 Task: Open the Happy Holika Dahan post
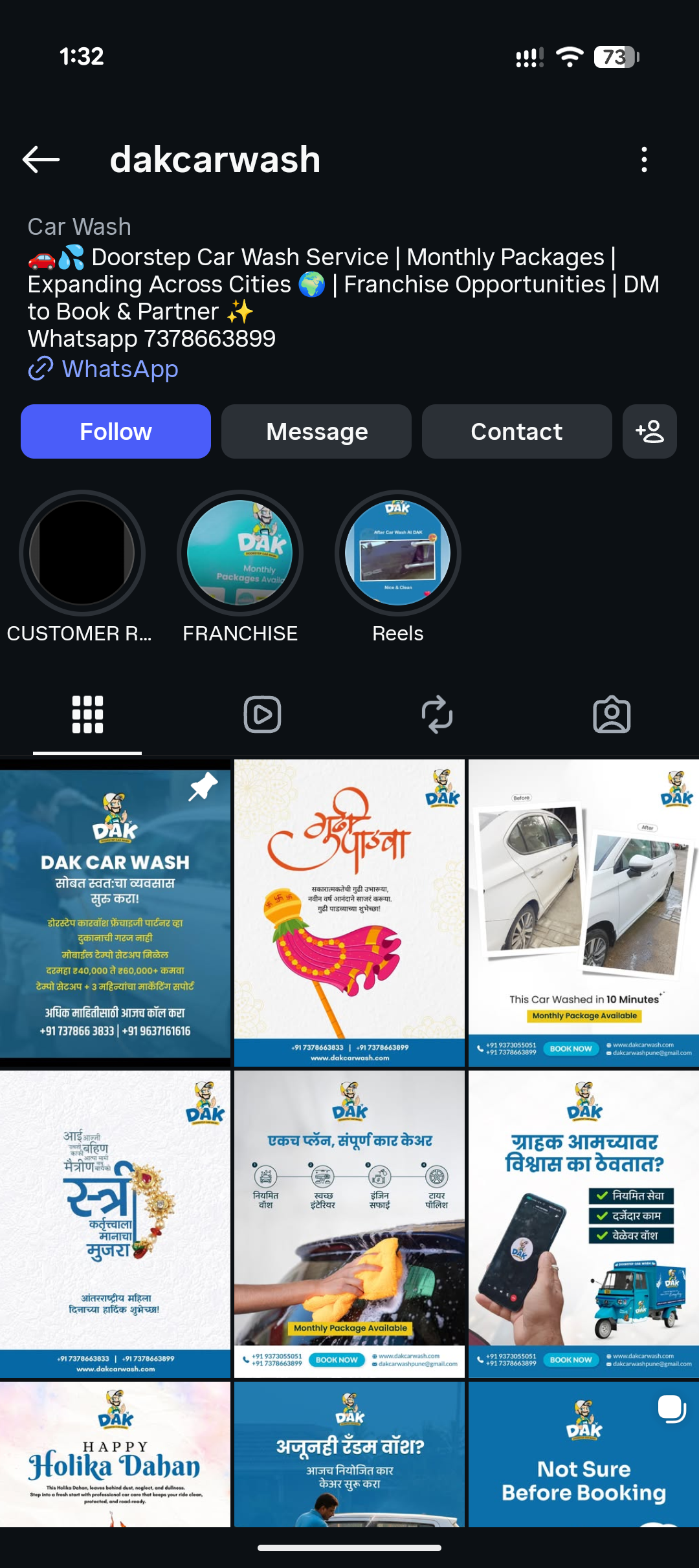[x=115, y=1454]
